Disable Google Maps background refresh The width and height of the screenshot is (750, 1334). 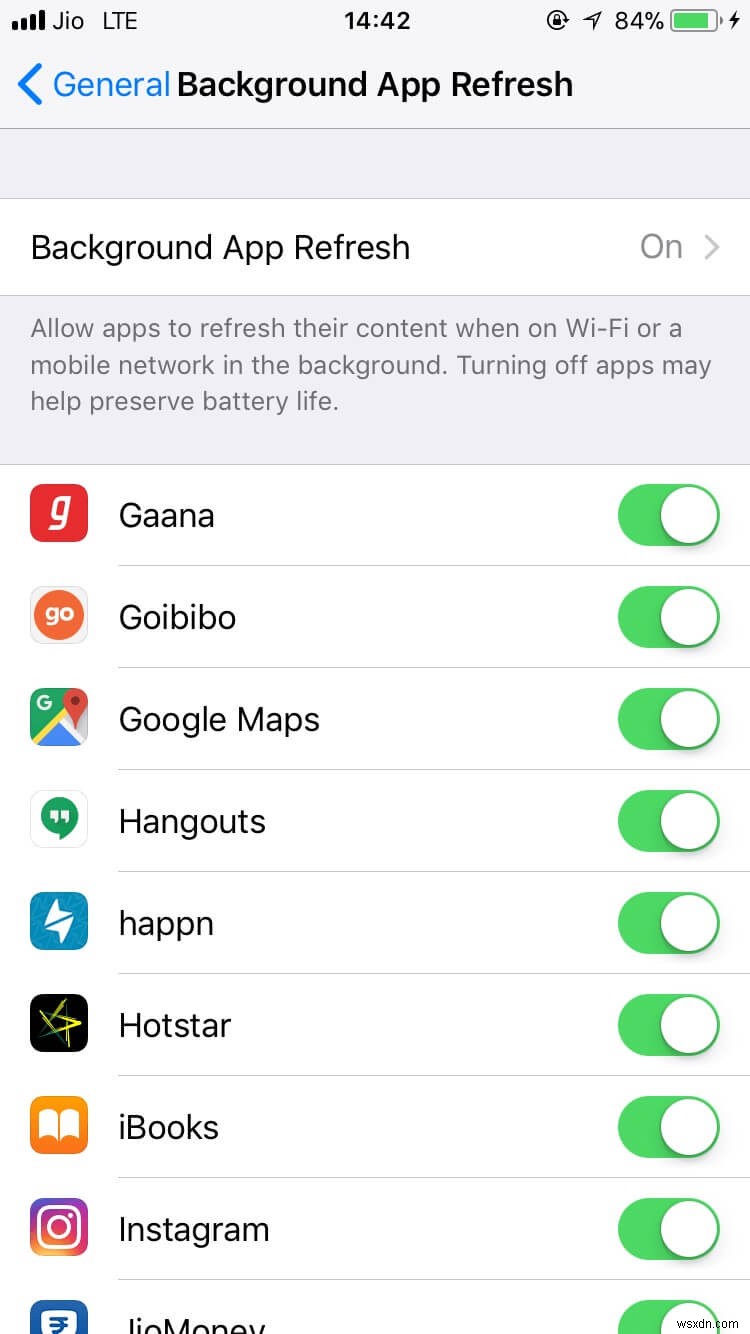(x=667, y=718)
